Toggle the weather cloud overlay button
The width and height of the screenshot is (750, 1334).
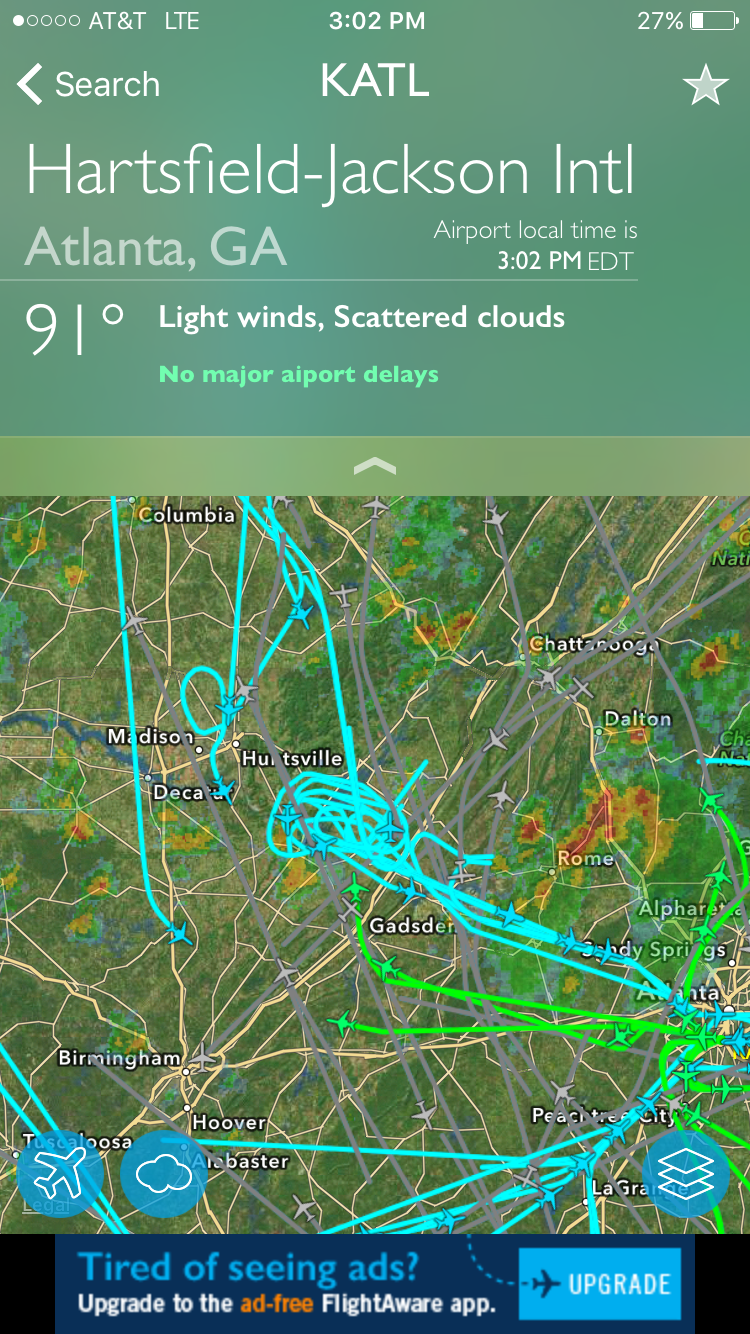click(163, 1173)
